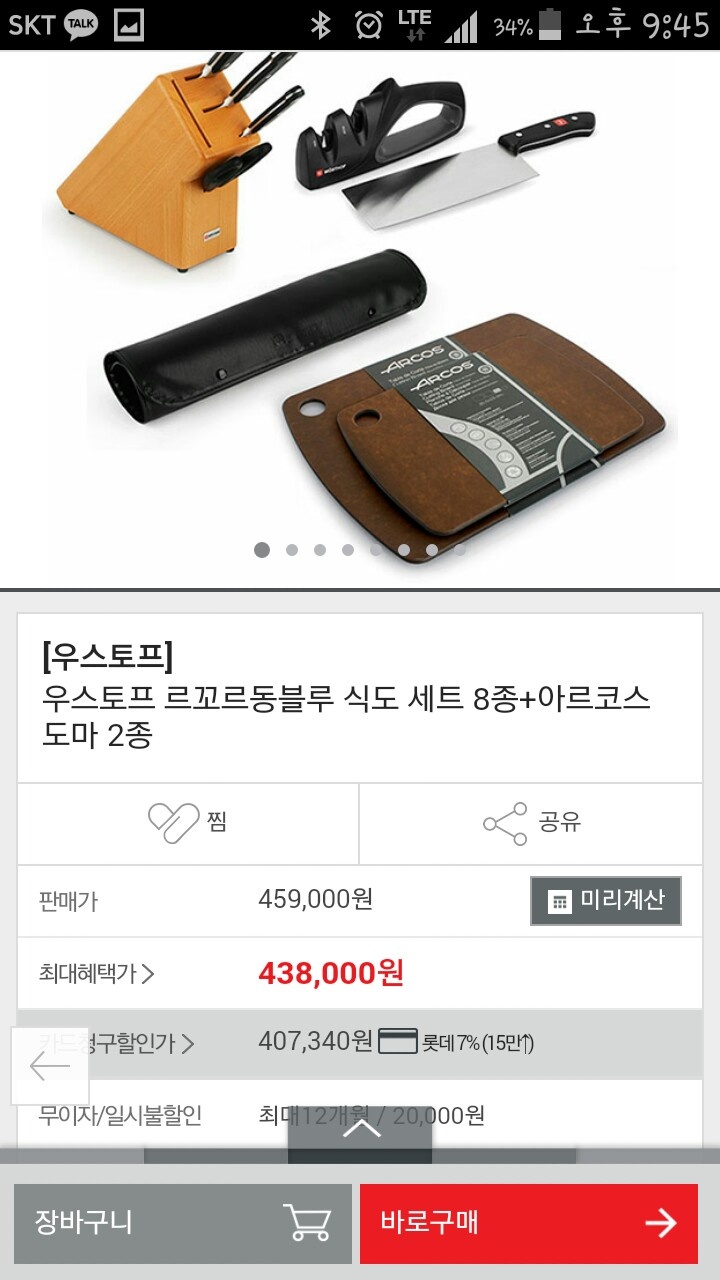This screenshot has height=1280, width=720.
Task: Share this product via 공유
Action: 531,822
